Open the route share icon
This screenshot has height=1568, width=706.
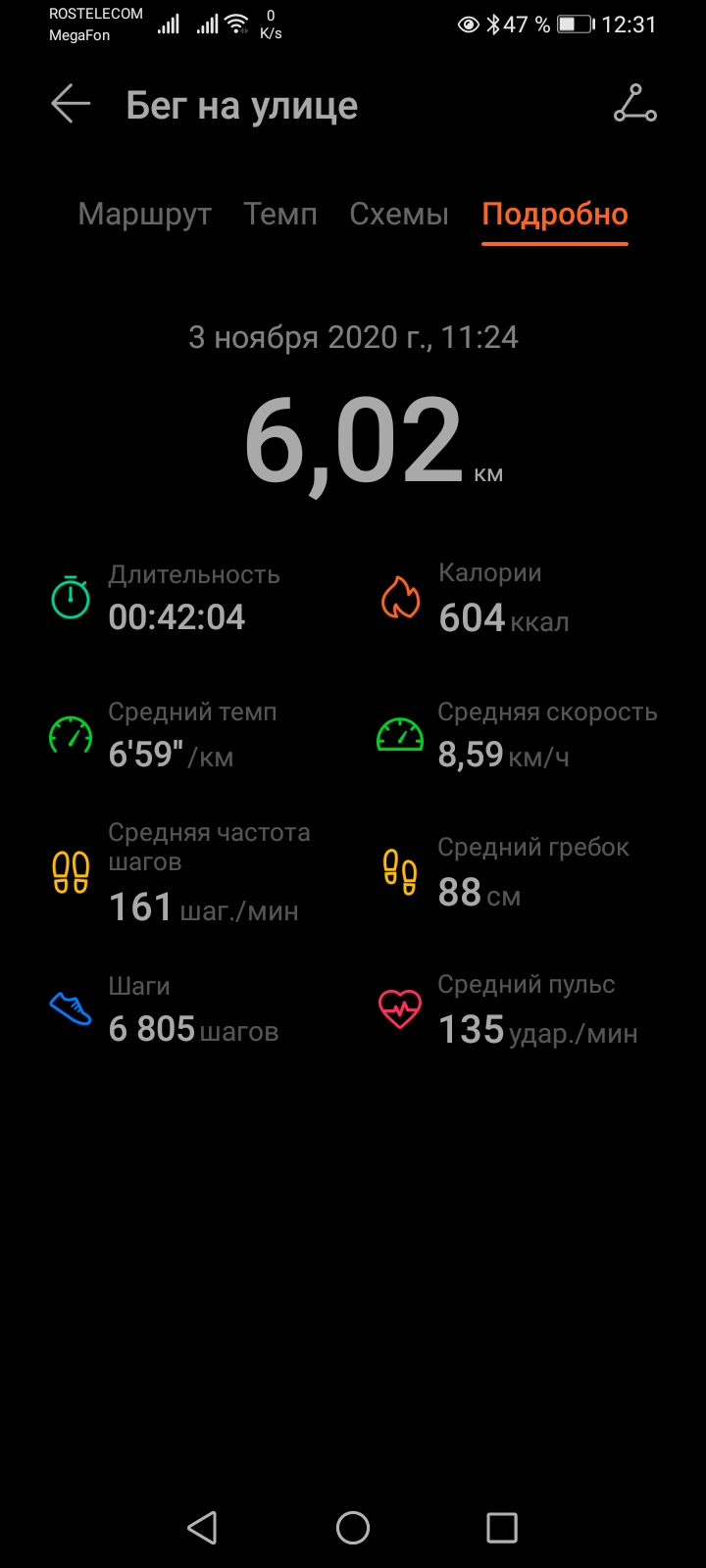coord(635,104)
